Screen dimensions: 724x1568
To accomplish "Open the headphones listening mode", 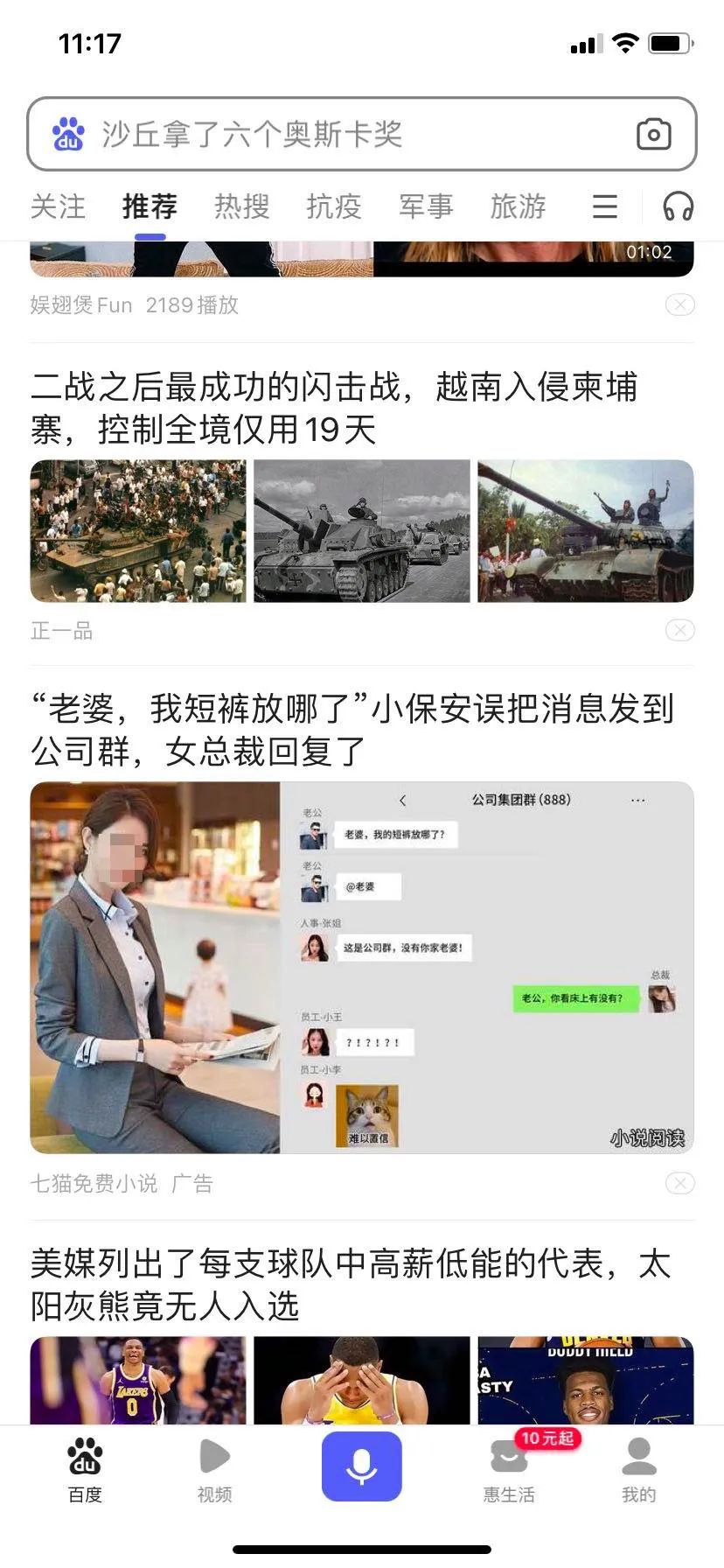I will [x=678, y=207].
